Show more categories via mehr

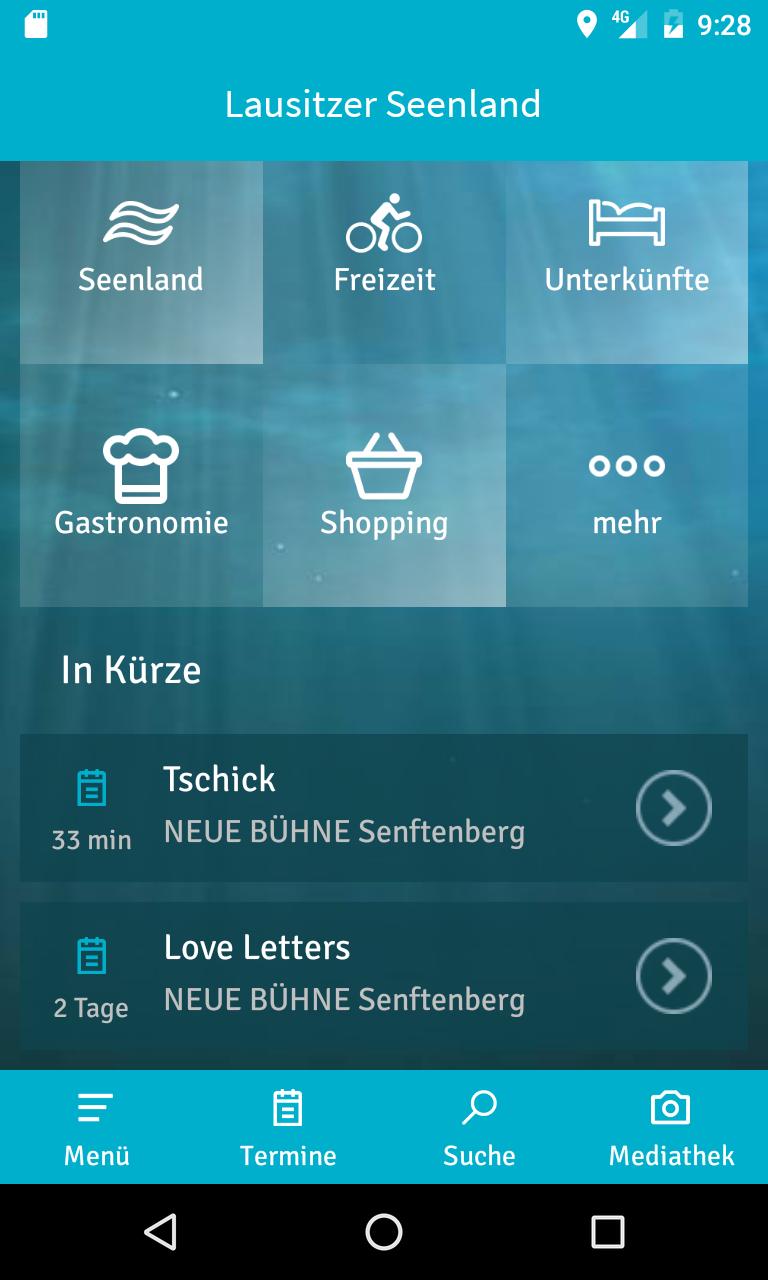pos(627,486)
